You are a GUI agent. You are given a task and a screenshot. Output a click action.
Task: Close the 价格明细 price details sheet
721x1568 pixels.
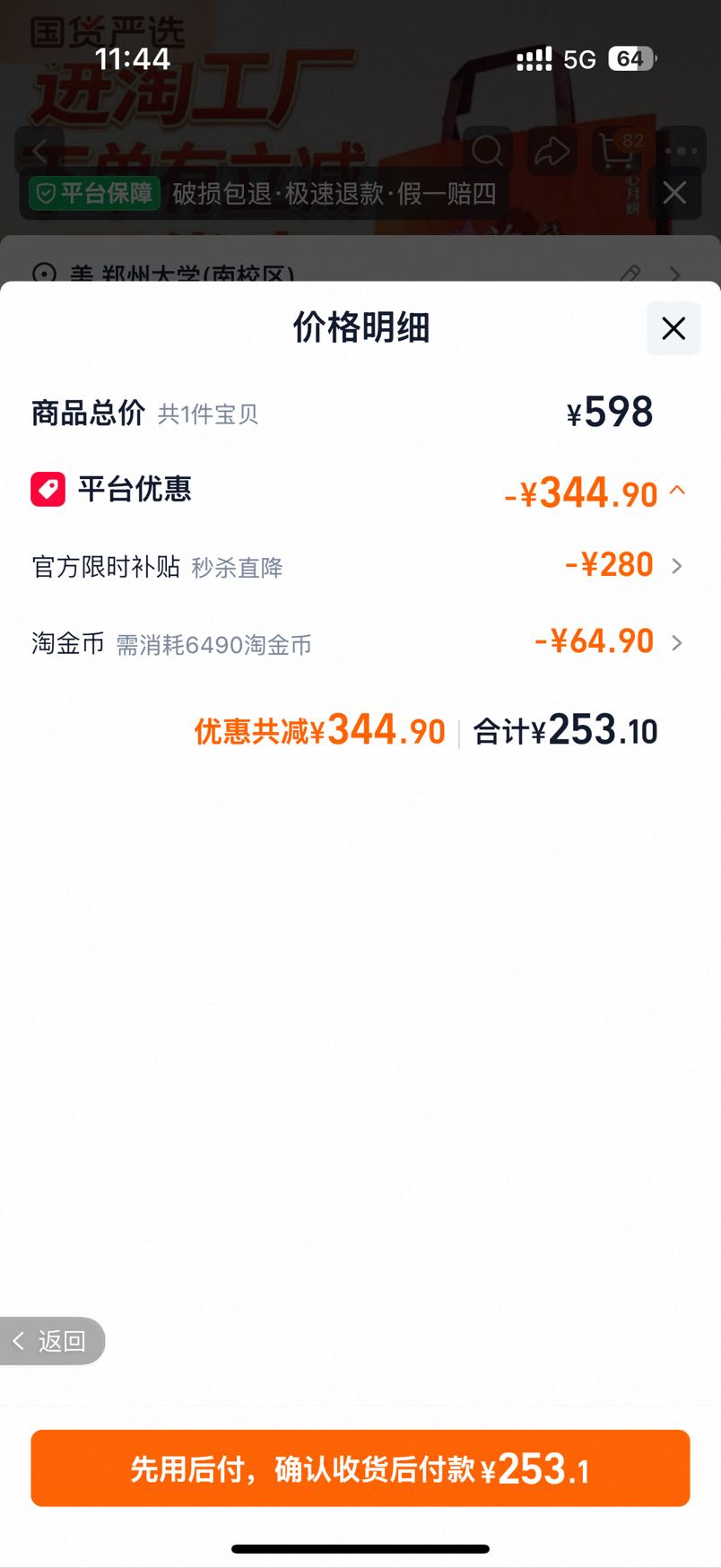(x=673, y=328)
